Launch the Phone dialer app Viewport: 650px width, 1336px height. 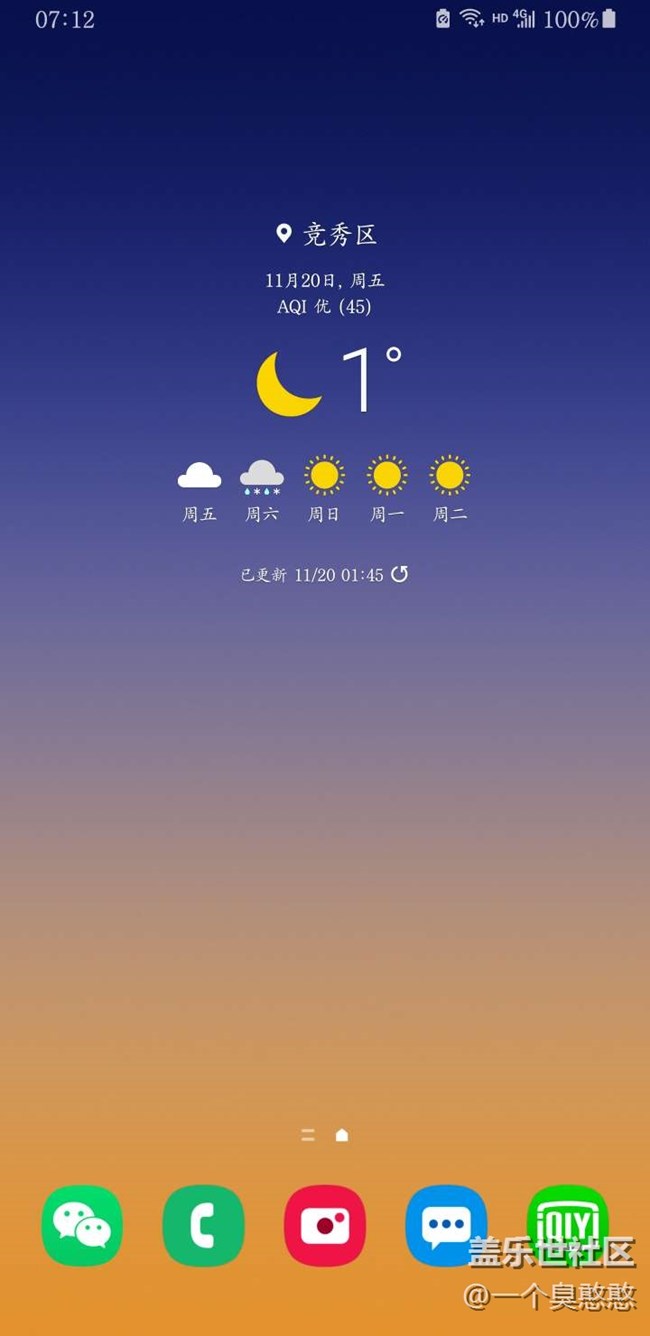coord(204,1225)
